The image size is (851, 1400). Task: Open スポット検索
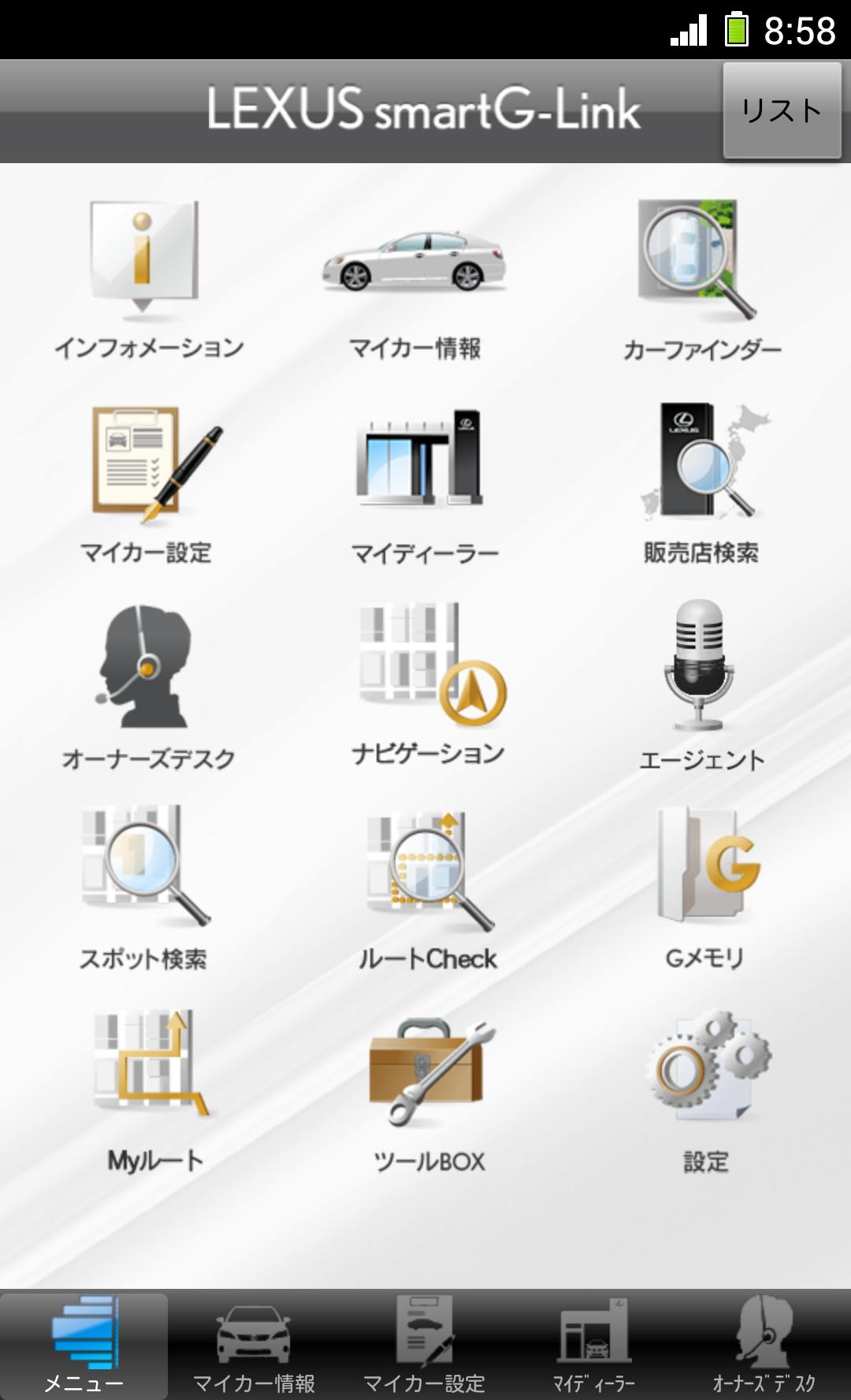pyautogui.click(x=144, y=867)
